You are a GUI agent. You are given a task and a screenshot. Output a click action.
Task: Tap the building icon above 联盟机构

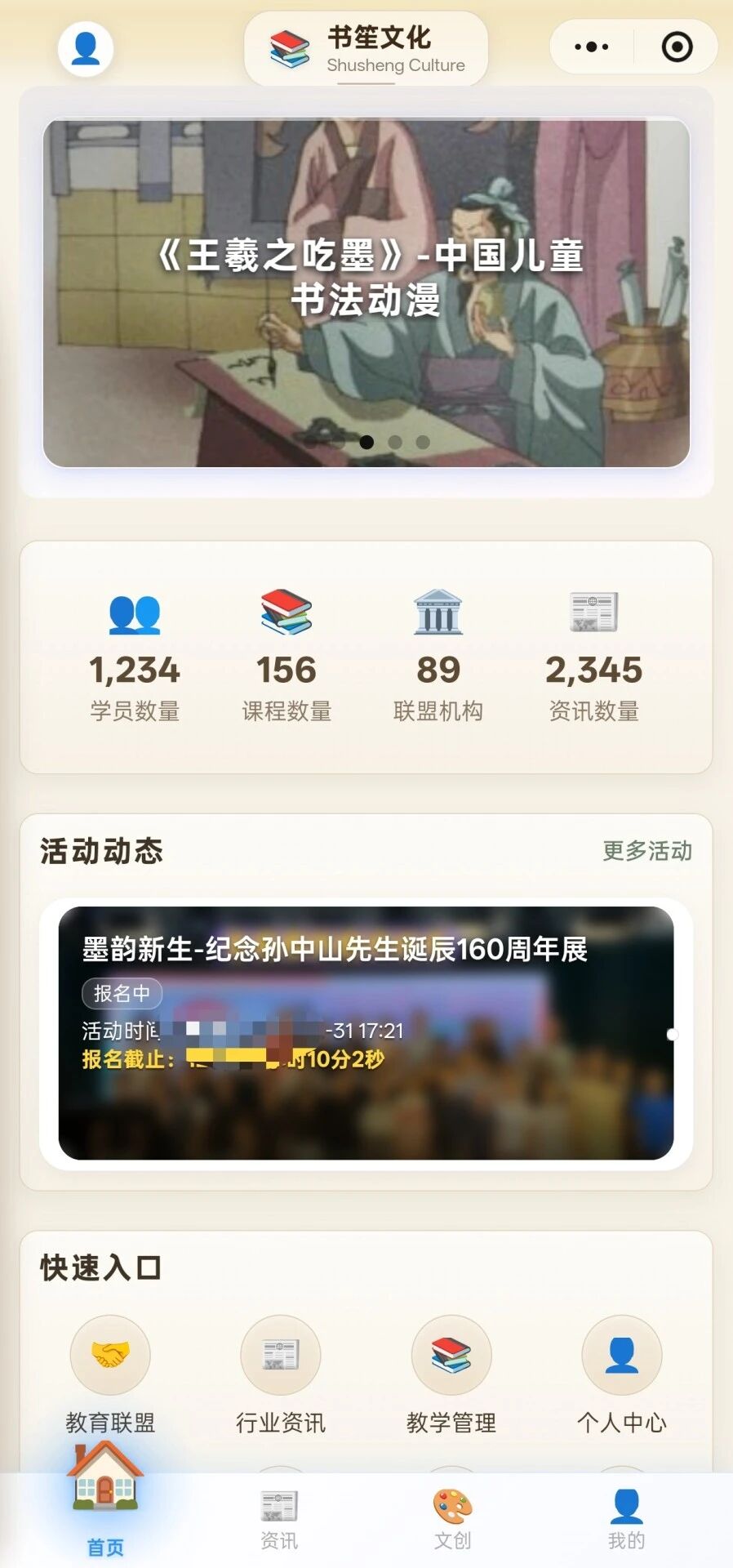(438, 611)
